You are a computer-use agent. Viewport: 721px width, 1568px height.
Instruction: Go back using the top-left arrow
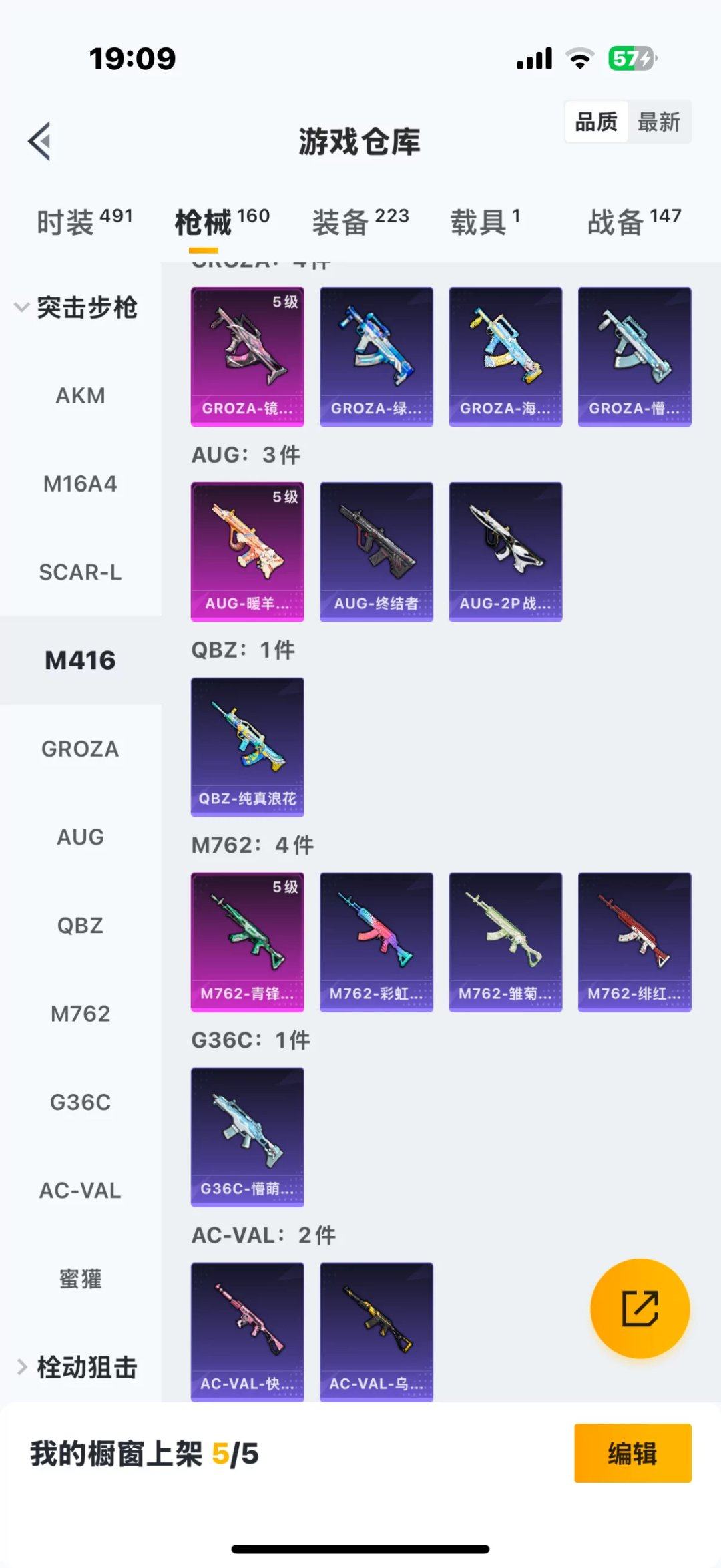tap(40, 141)
